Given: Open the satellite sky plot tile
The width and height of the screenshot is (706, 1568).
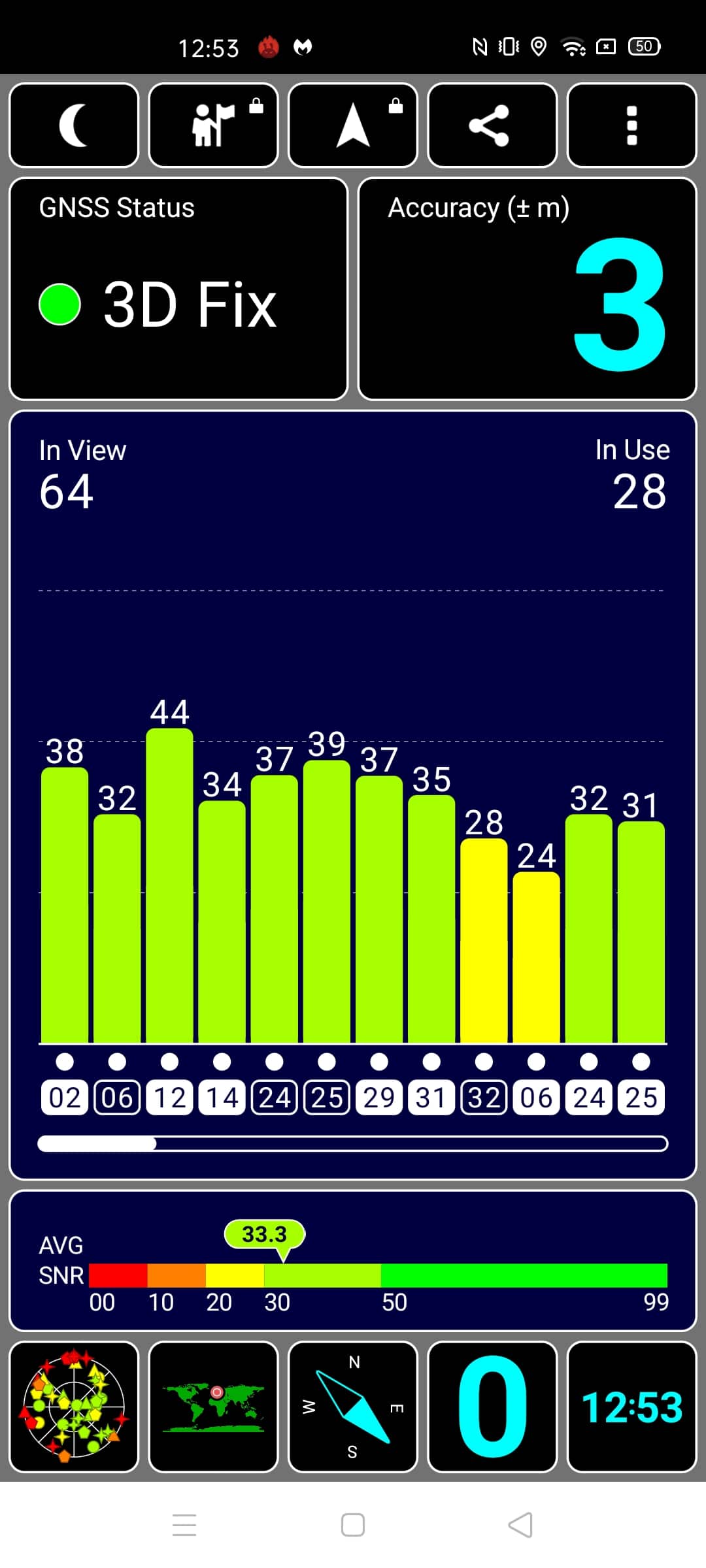Looking at the screenshot, I should click(x=74, y=1406).
